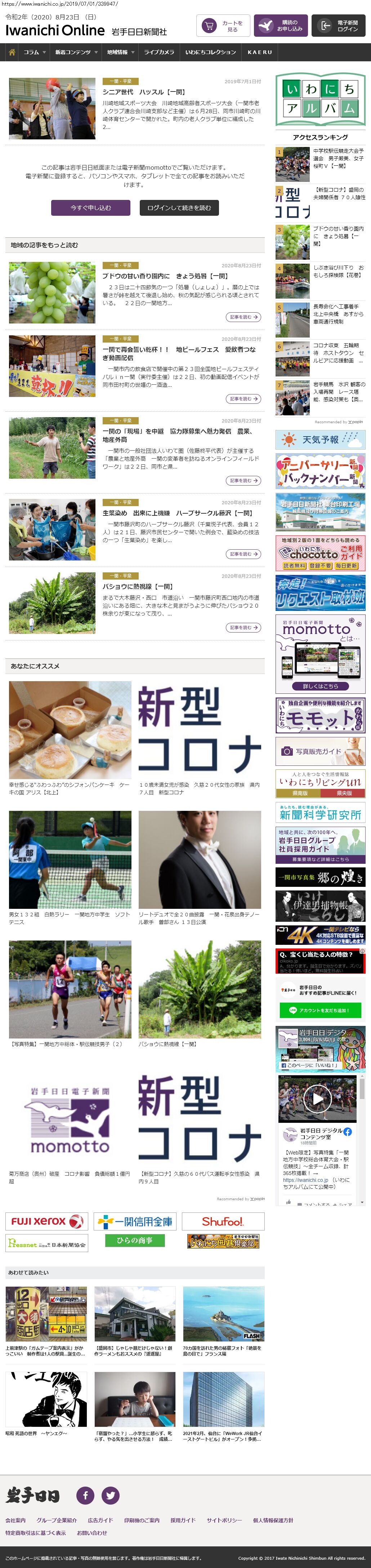Expand the 新着コンテンツ menu
The width and height of the screenshot is (371, 1568).
pyautogui.click(x=76, y=52)
